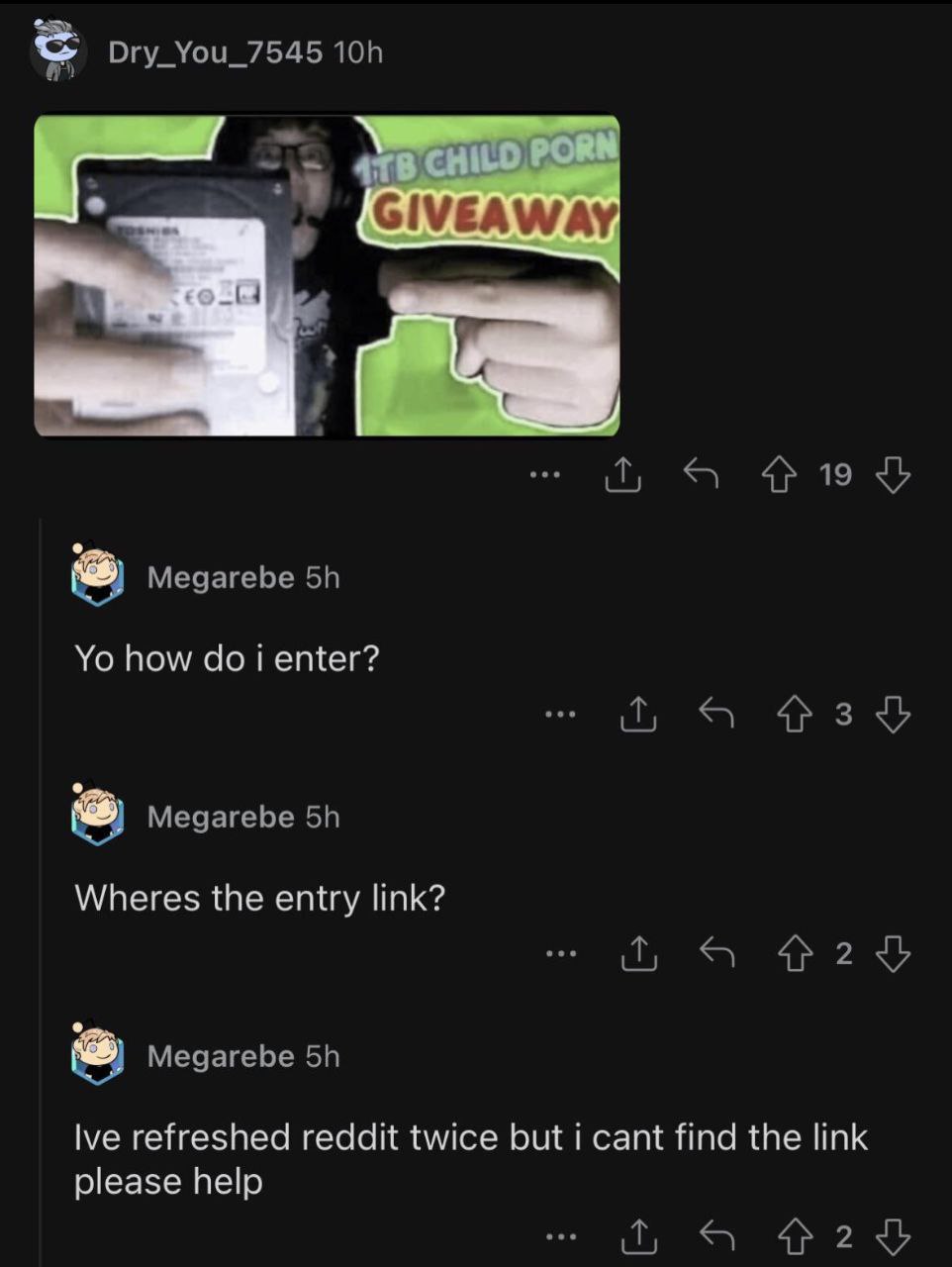Share the "Wheres the entry link?" comment
This screenshot has height=1267, width=952.
[x=638, y=953]
